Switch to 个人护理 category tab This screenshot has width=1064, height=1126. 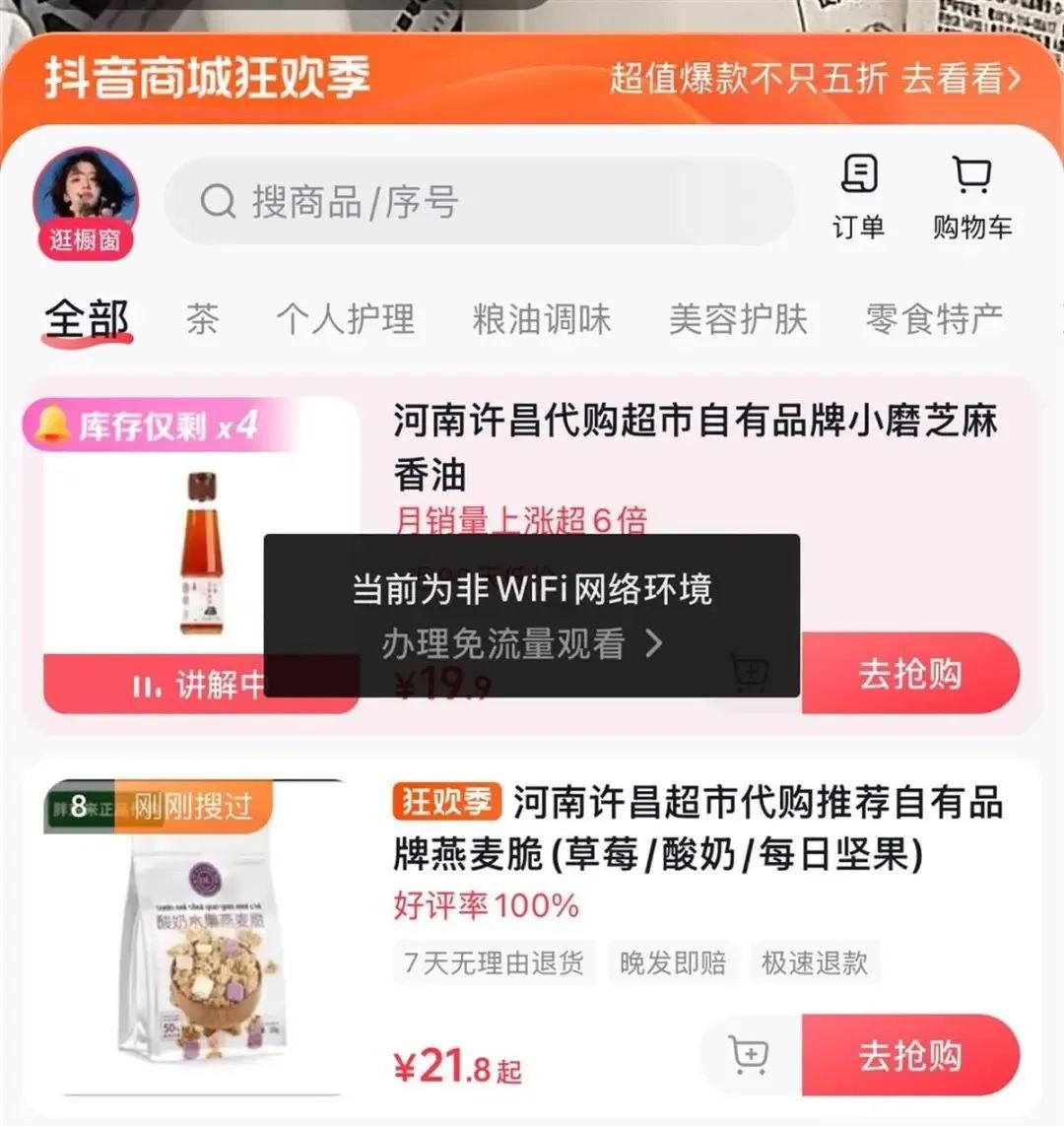pos(345,319)
